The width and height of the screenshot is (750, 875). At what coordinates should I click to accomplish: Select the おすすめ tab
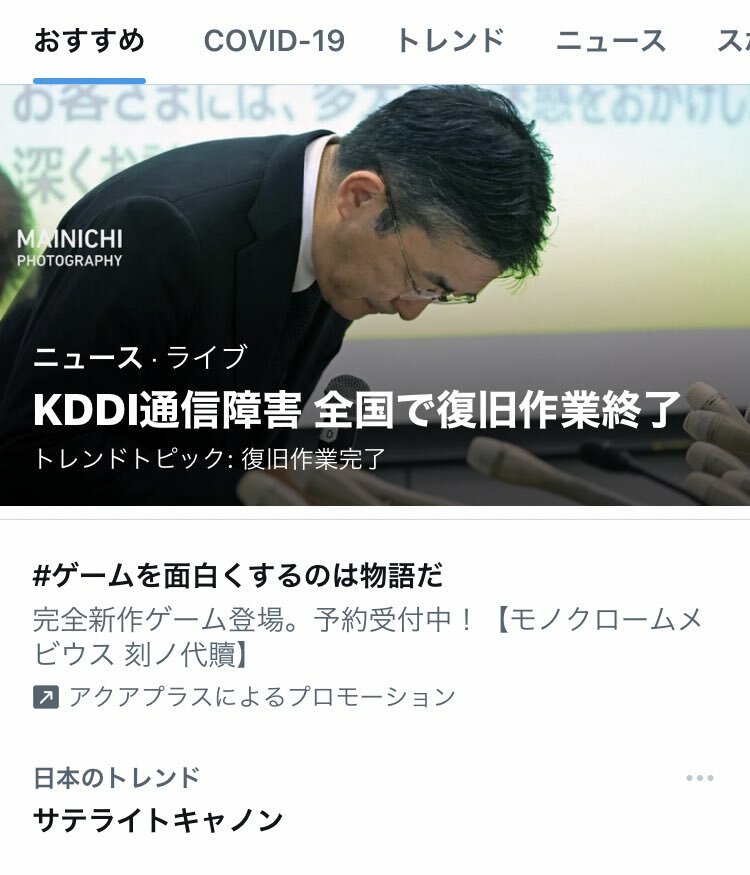(89, 41)
